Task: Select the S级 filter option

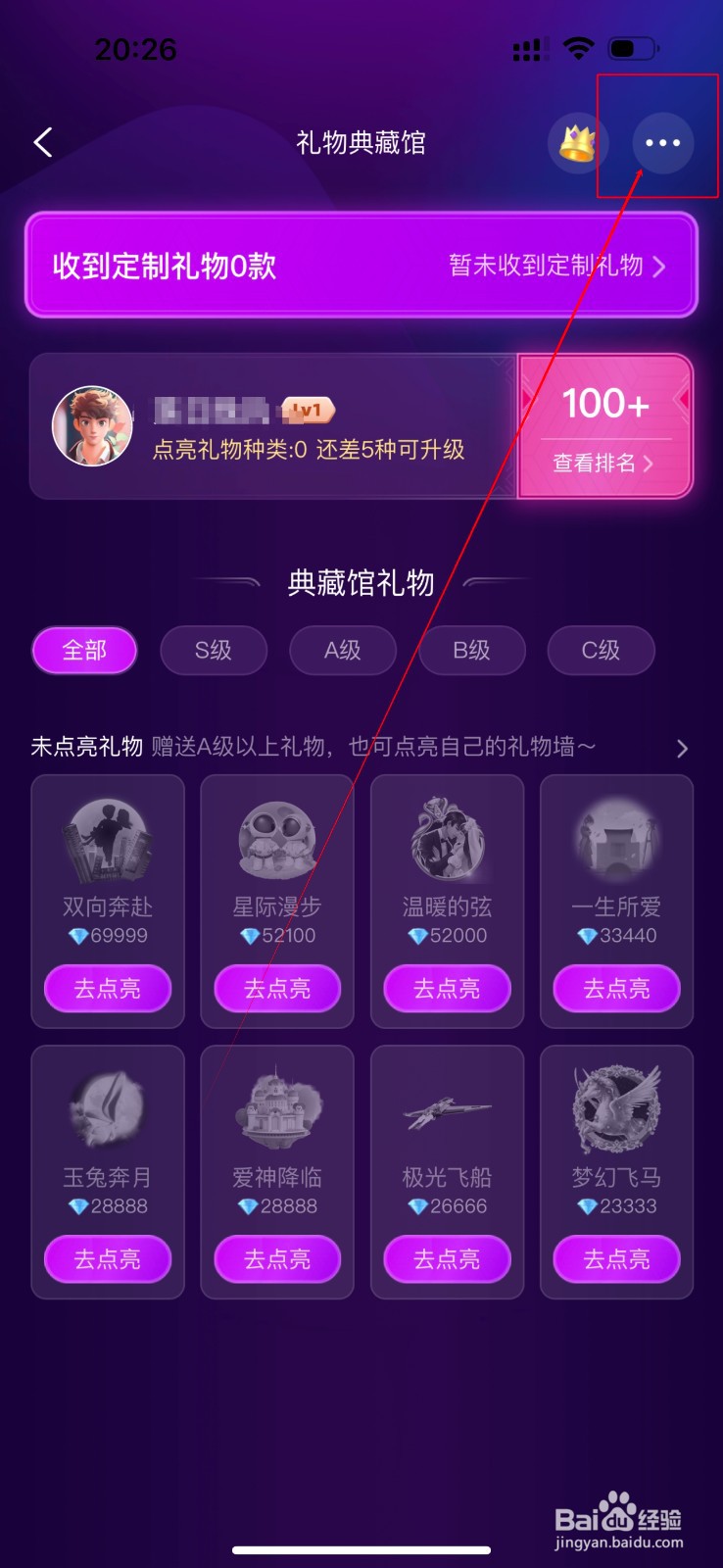Action: pyautogui.click(x=214, y=650)
